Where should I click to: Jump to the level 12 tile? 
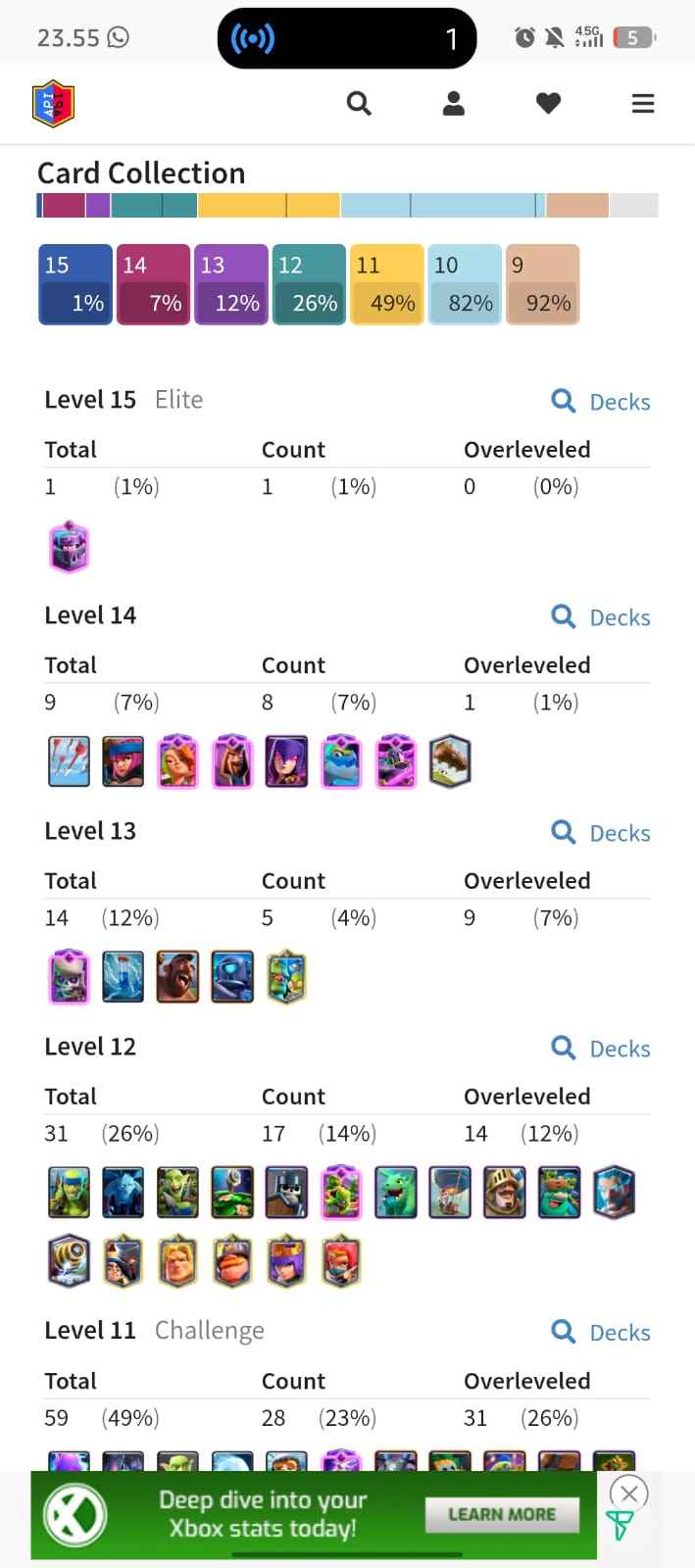pyautogui.click(x=308, y=284)
